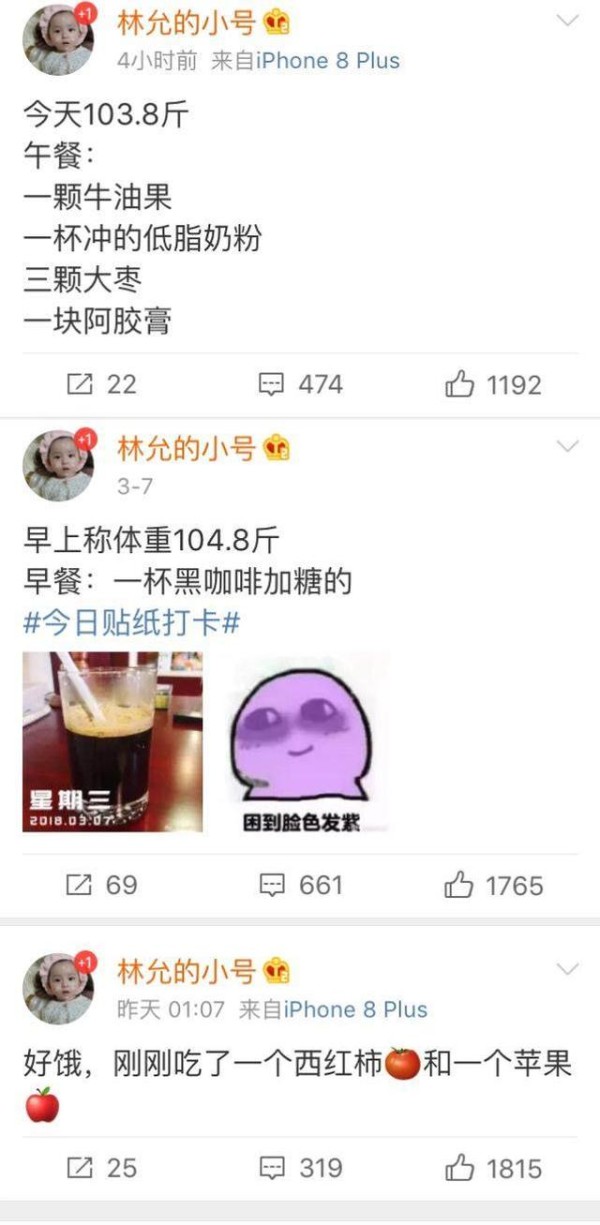This screenshot has height=1225, width=600.
Task: Open comments on the 今天103.8斤 post
Action: (x=300, y=385)
